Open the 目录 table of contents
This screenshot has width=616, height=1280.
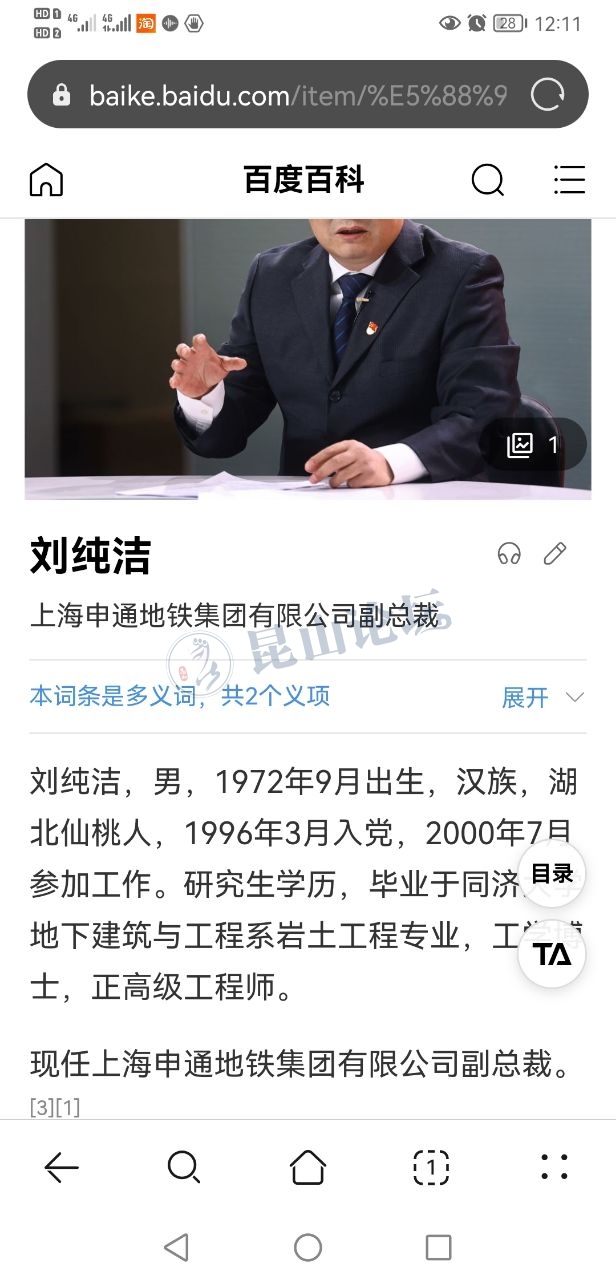tap(551, 874)
